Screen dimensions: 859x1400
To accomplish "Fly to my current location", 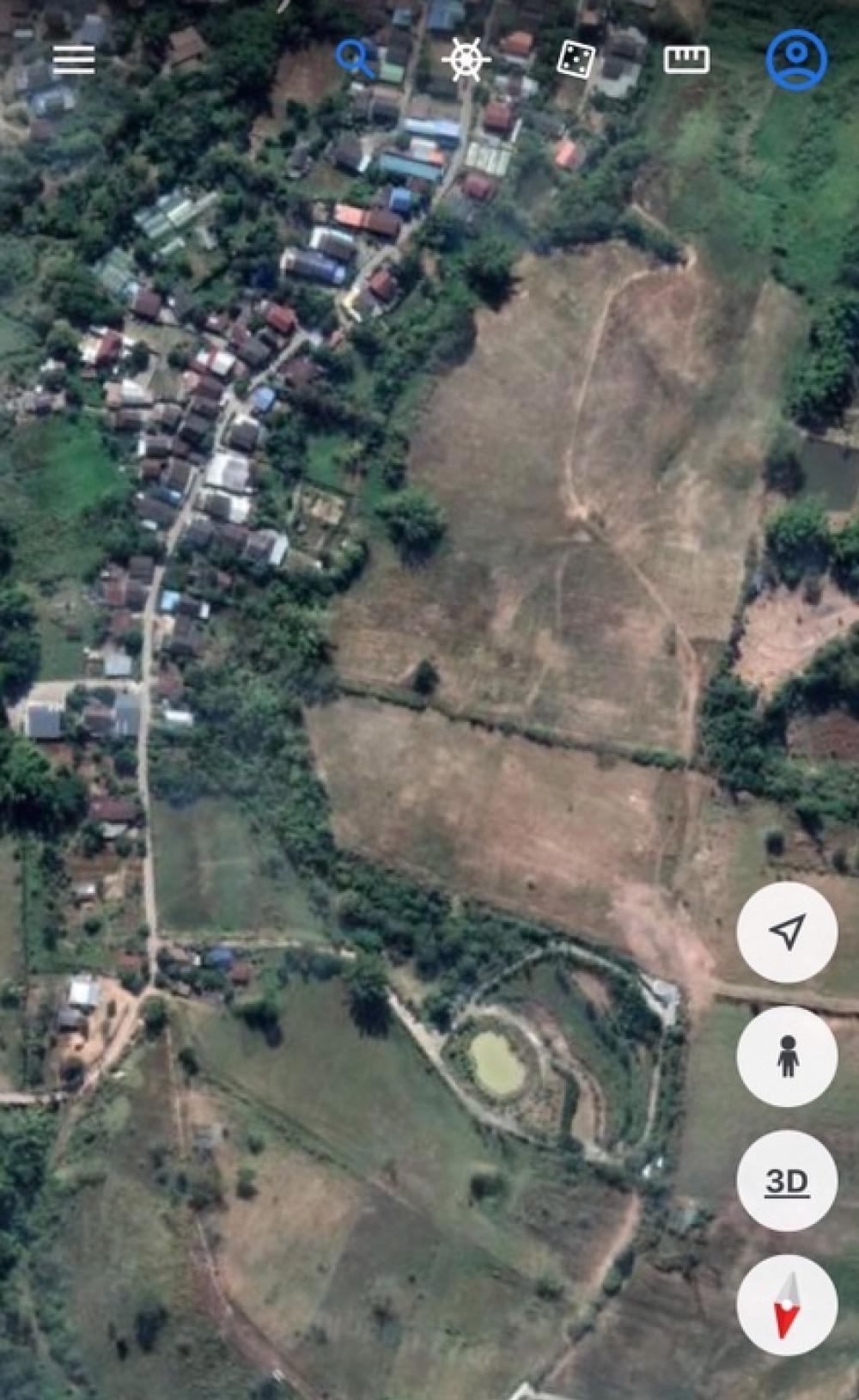I will pos(787,932).
